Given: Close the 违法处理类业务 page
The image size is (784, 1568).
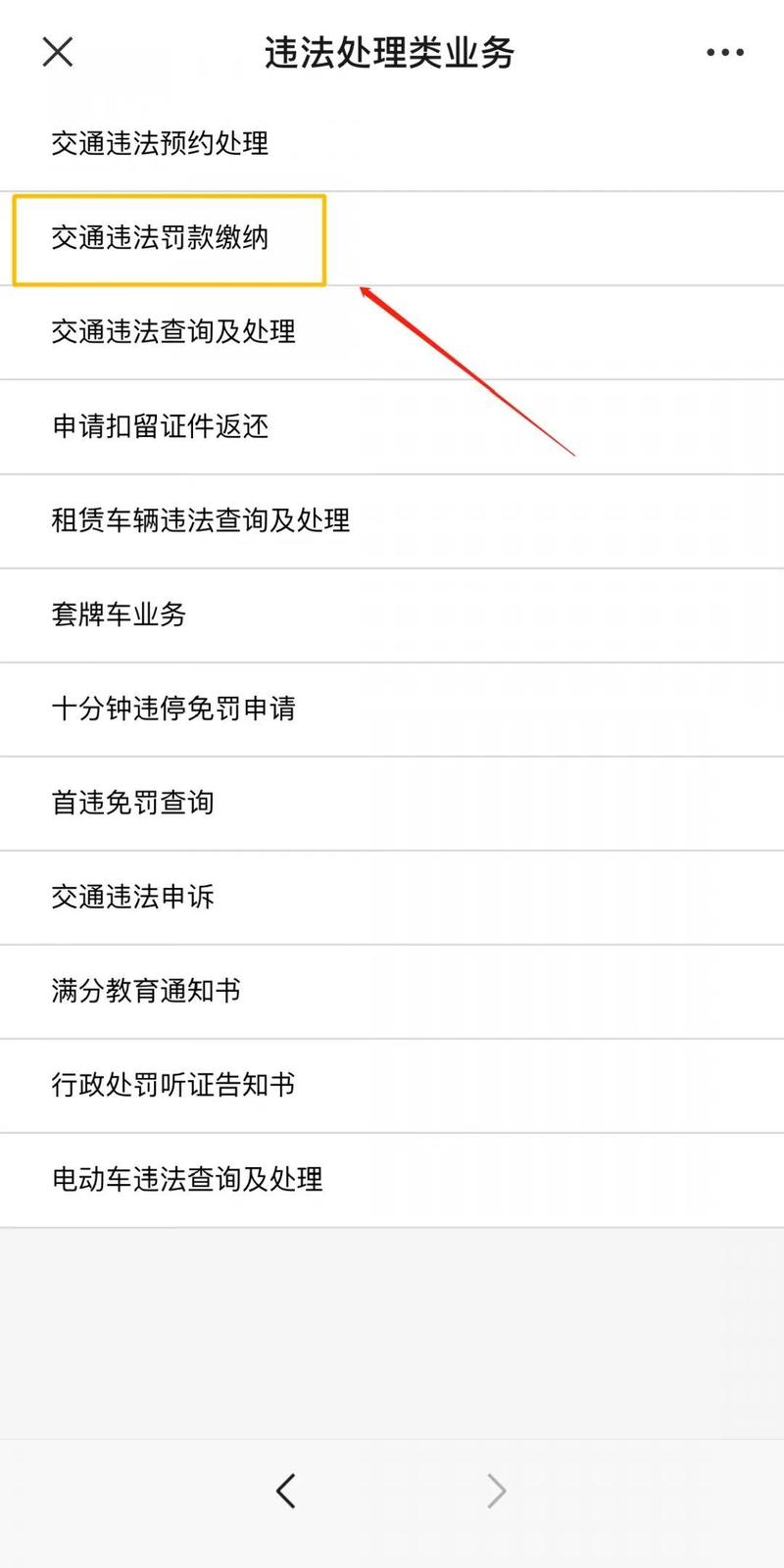Looking at the screenshot, I should [x=58, y=52].
